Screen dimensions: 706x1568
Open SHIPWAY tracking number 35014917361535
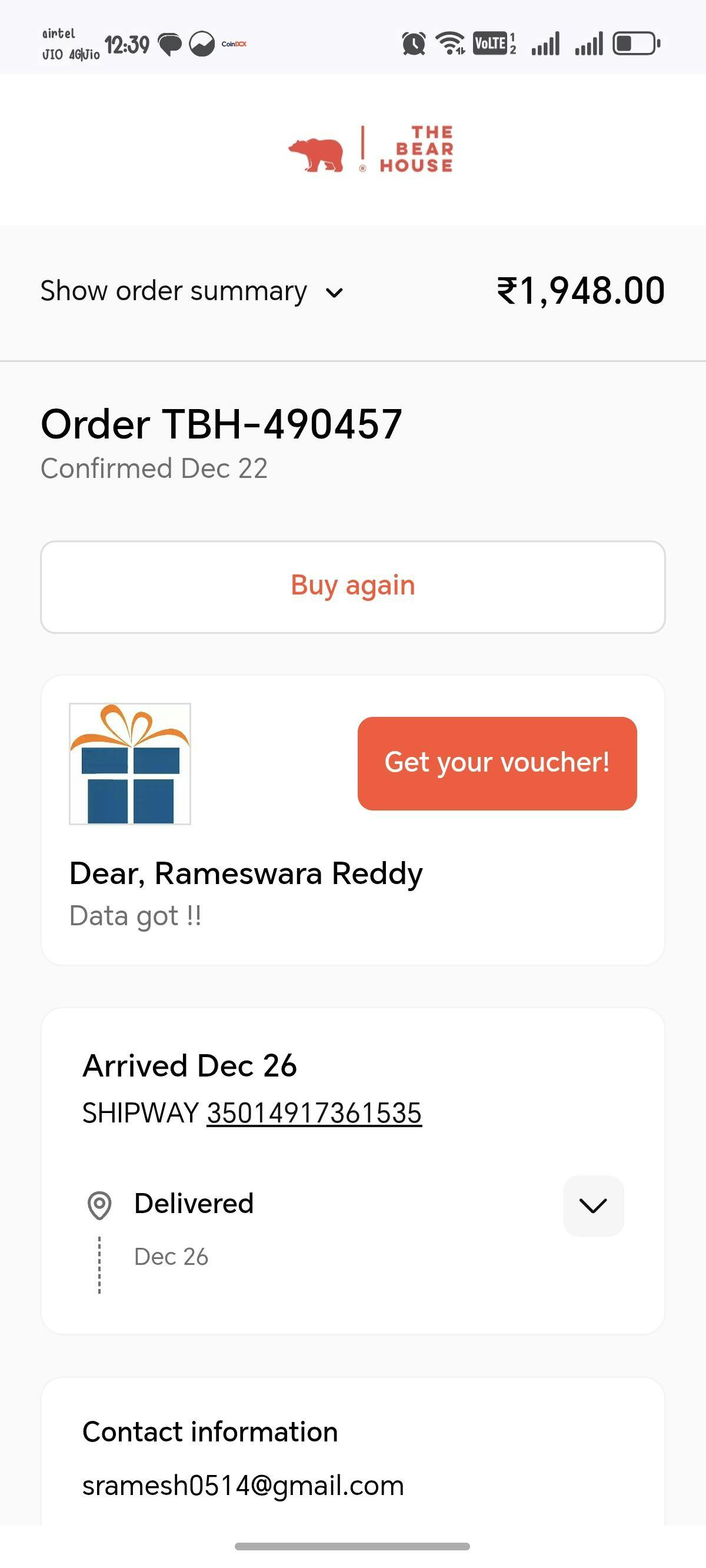tap(314, 1113)
